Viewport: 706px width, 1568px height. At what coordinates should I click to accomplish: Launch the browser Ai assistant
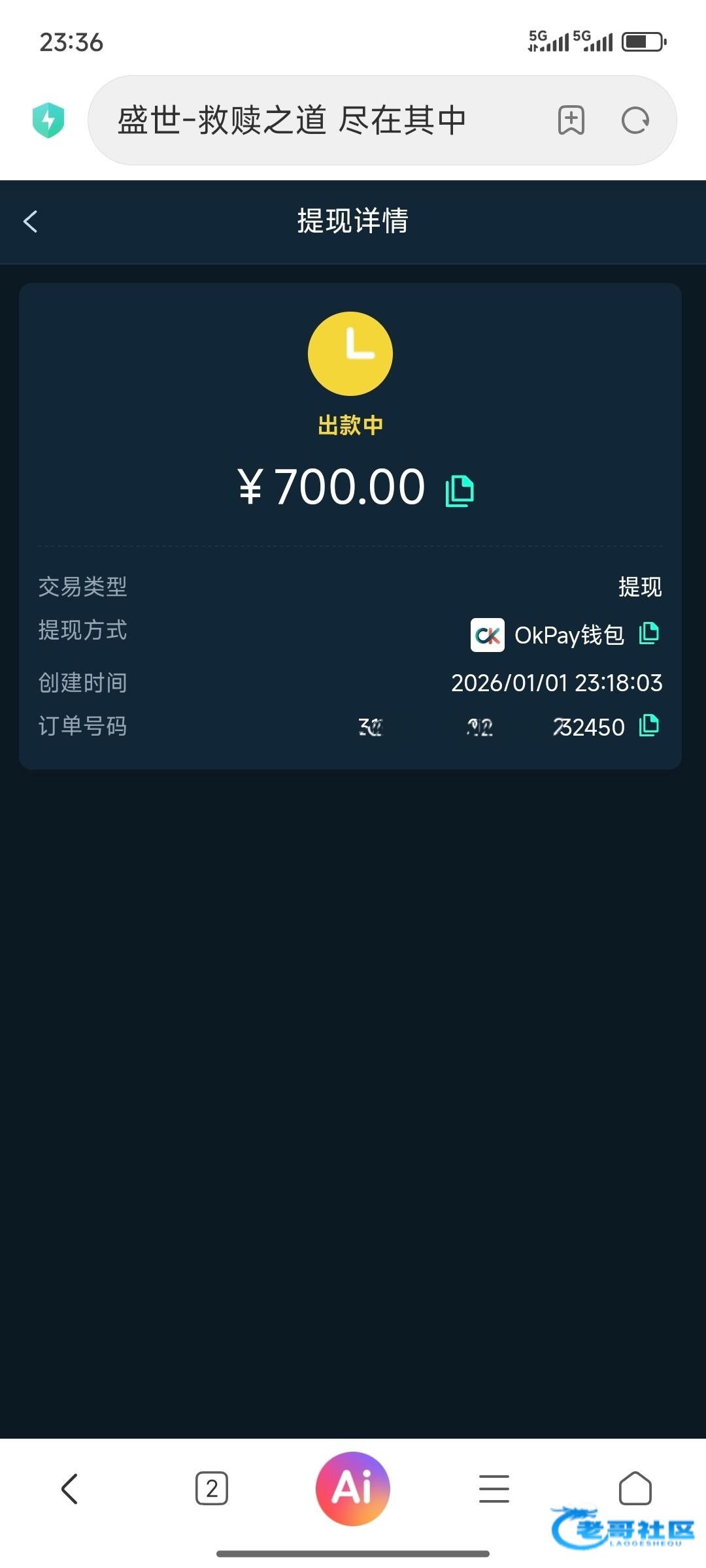(353, 1488)
